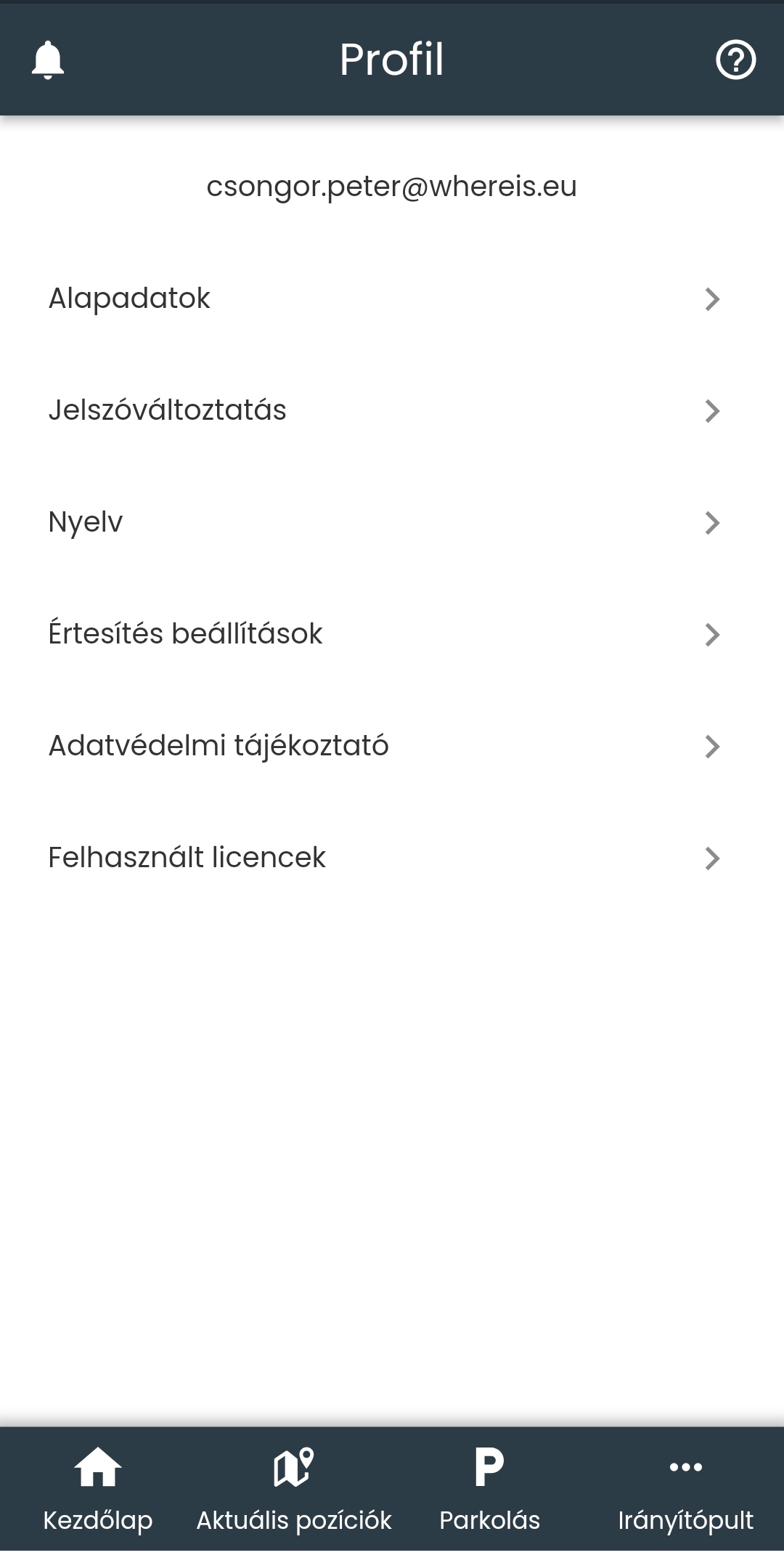Viewport: 784px width, 1555px height.
Task: Open the notifications bell
Action: (48, 60)
